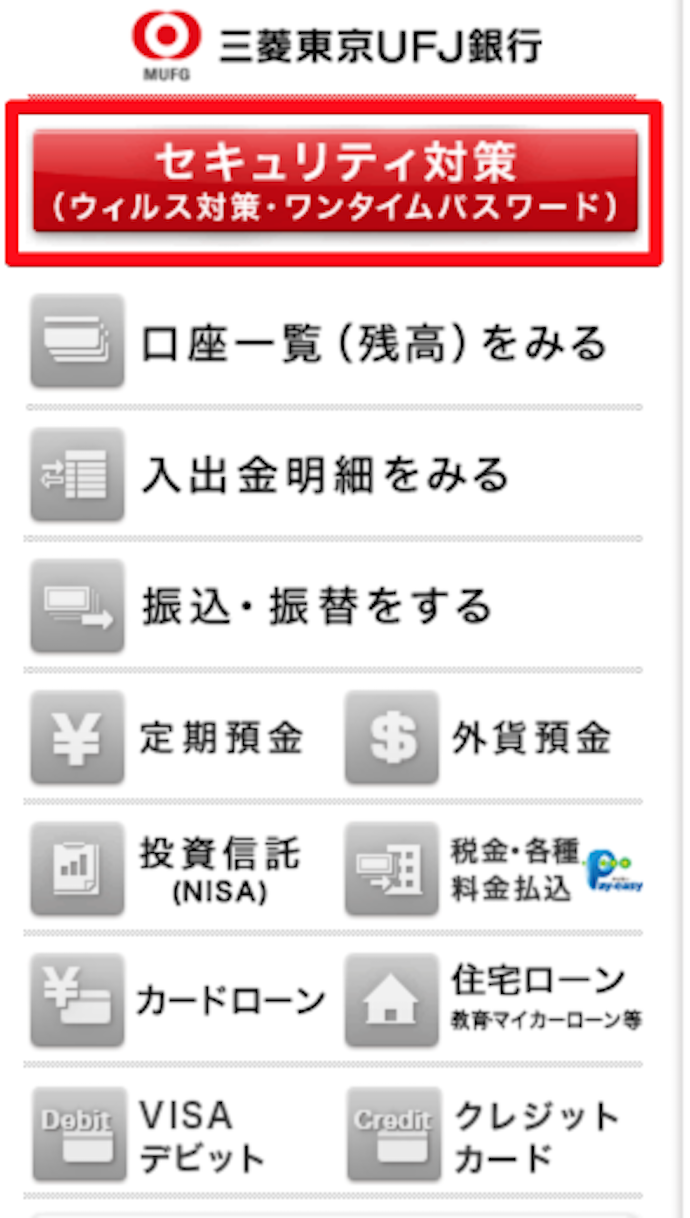Open 住宅ローン housing loan

point(493,1000)
